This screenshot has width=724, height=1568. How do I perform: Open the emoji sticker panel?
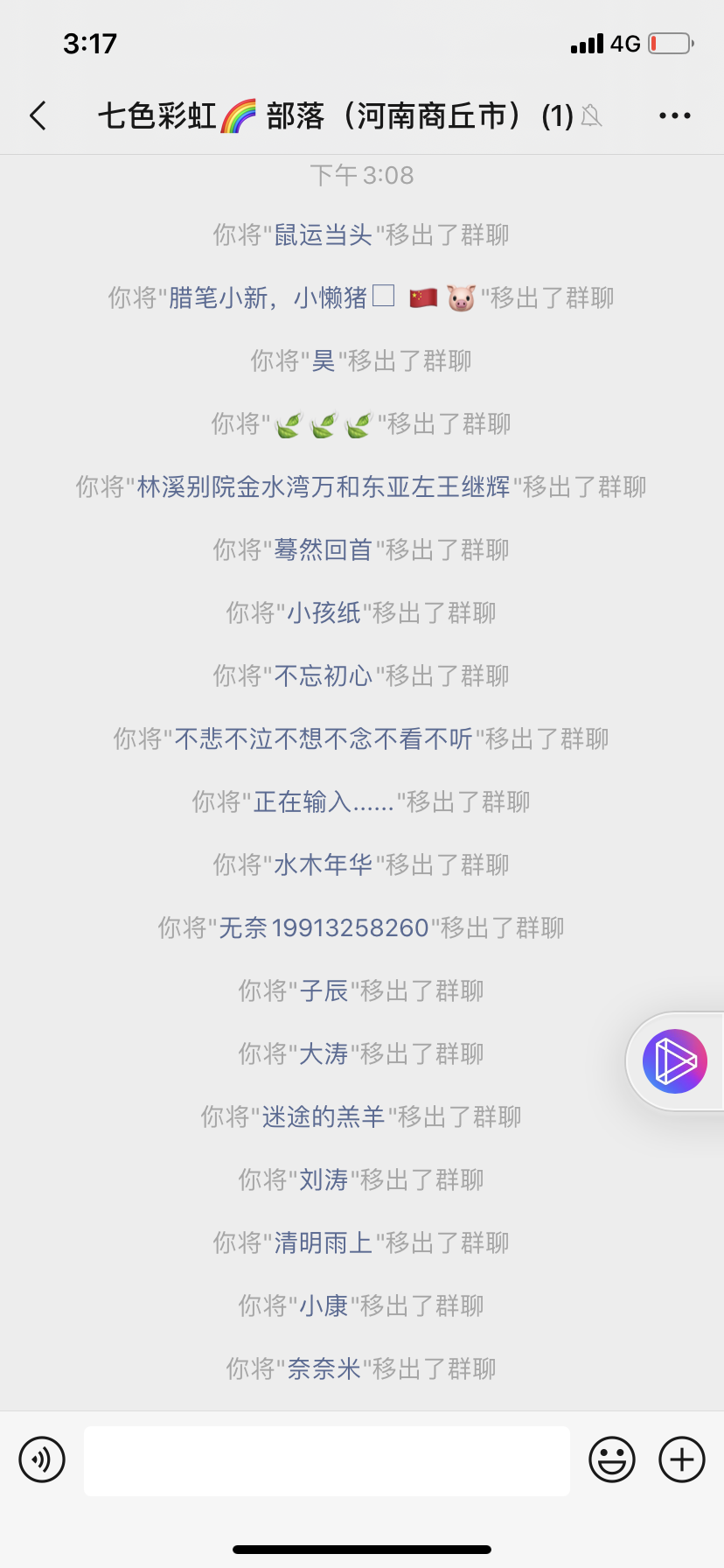coord(612,1459)
